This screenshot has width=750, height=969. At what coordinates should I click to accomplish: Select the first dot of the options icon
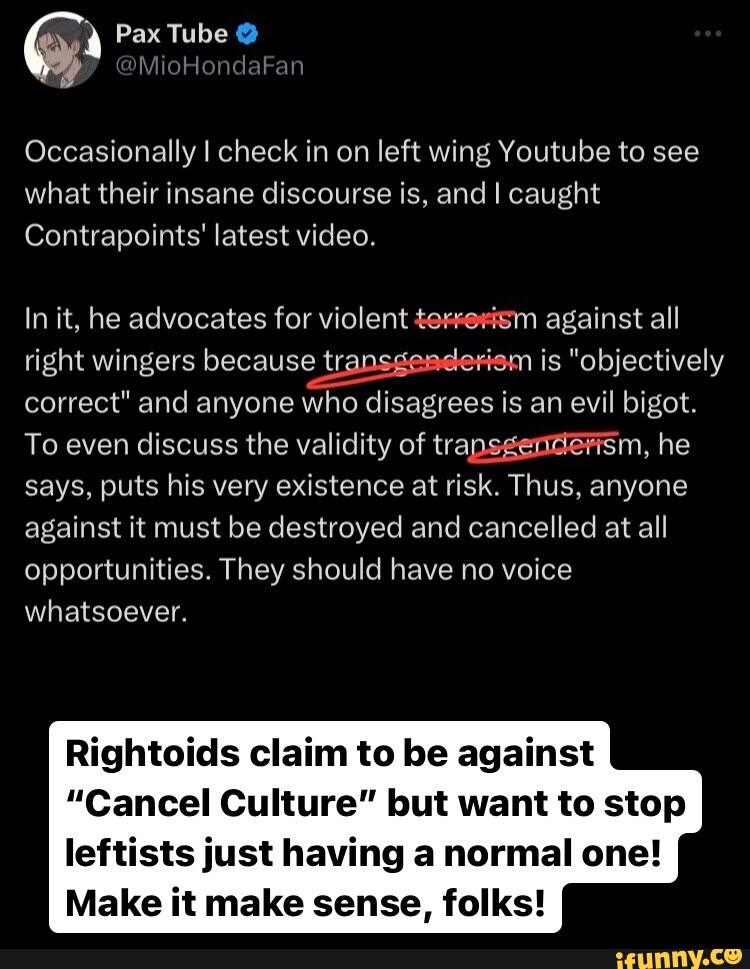point(699,31)
